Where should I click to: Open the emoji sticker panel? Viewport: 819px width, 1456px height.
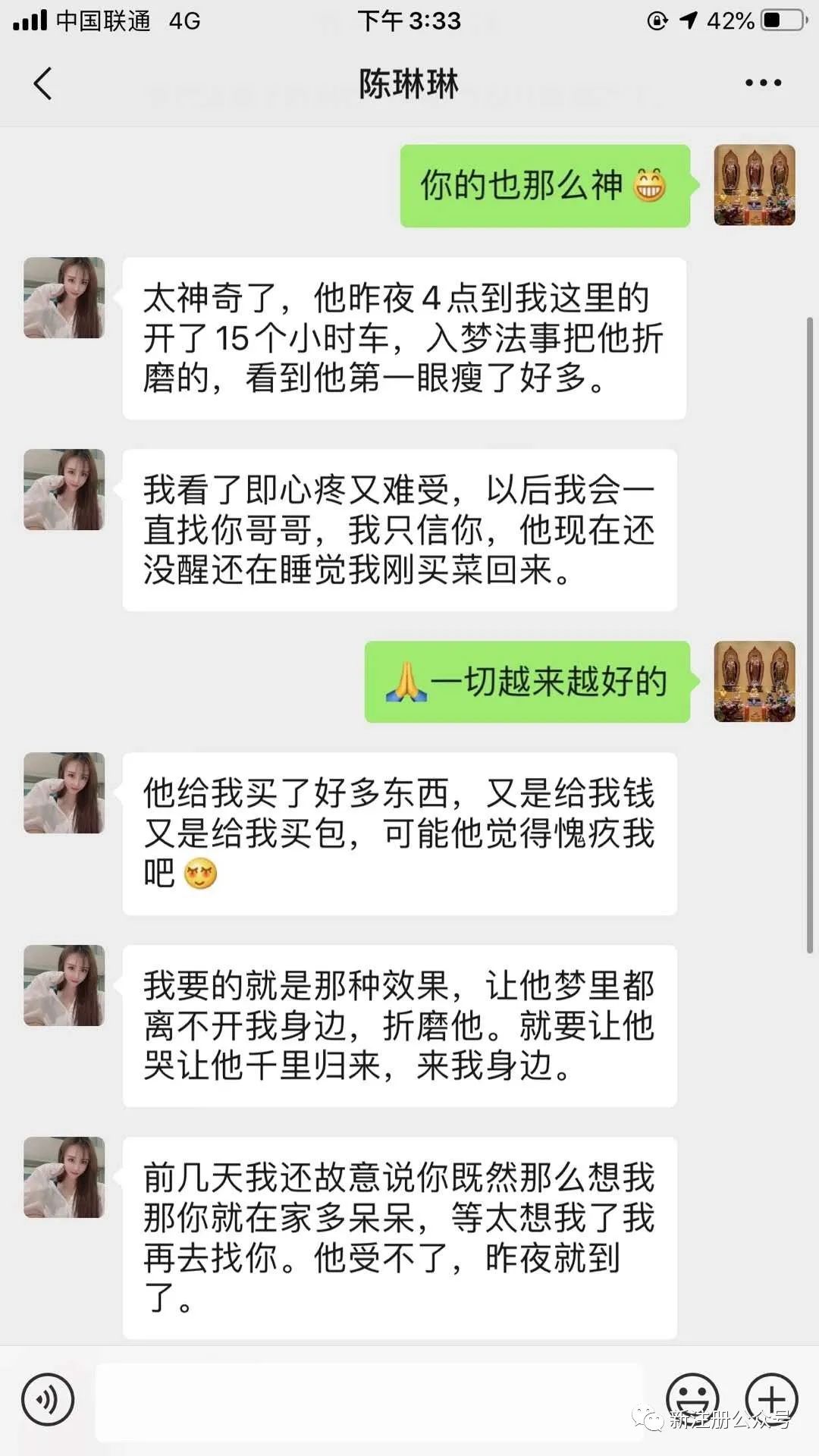692,1399
